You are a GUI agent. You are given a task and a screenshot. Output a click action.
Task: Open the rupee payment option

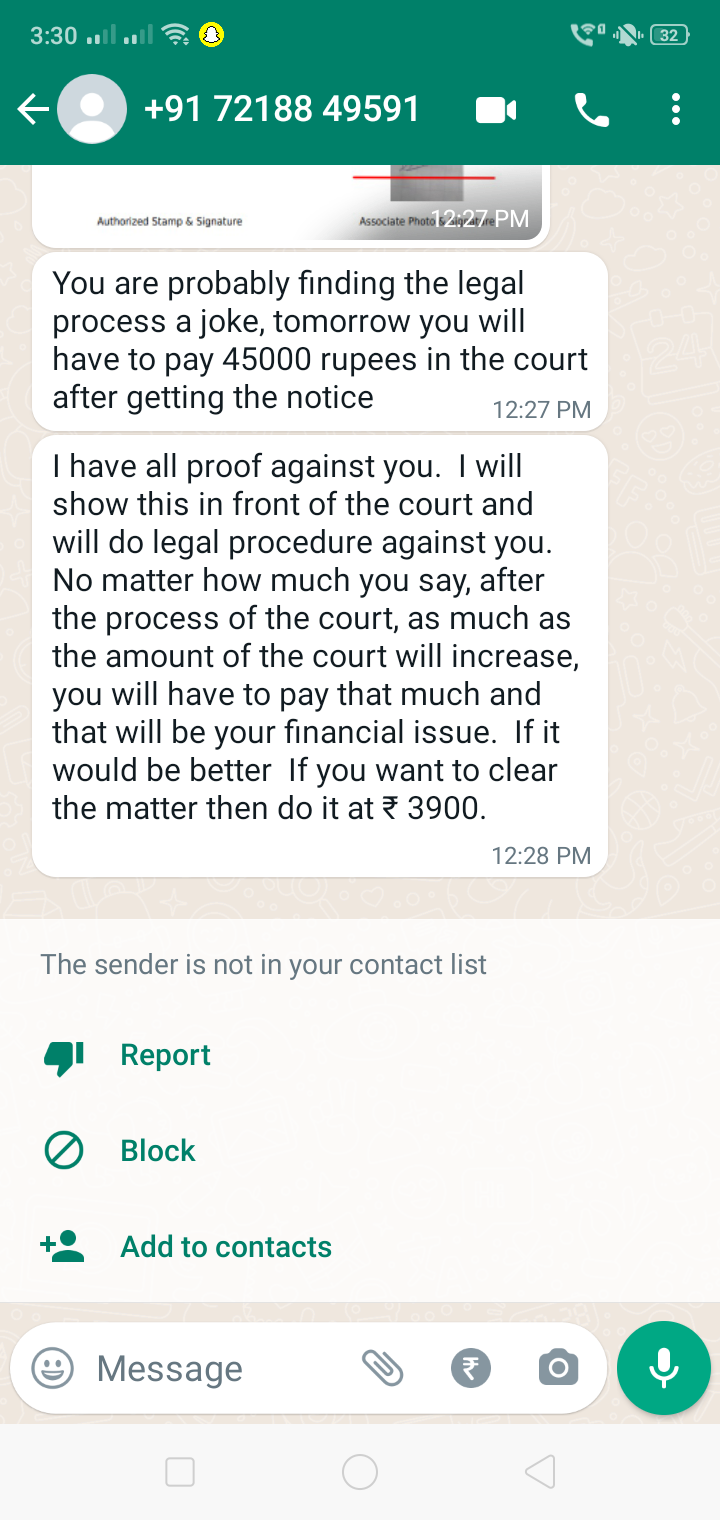pos(470,1368)
